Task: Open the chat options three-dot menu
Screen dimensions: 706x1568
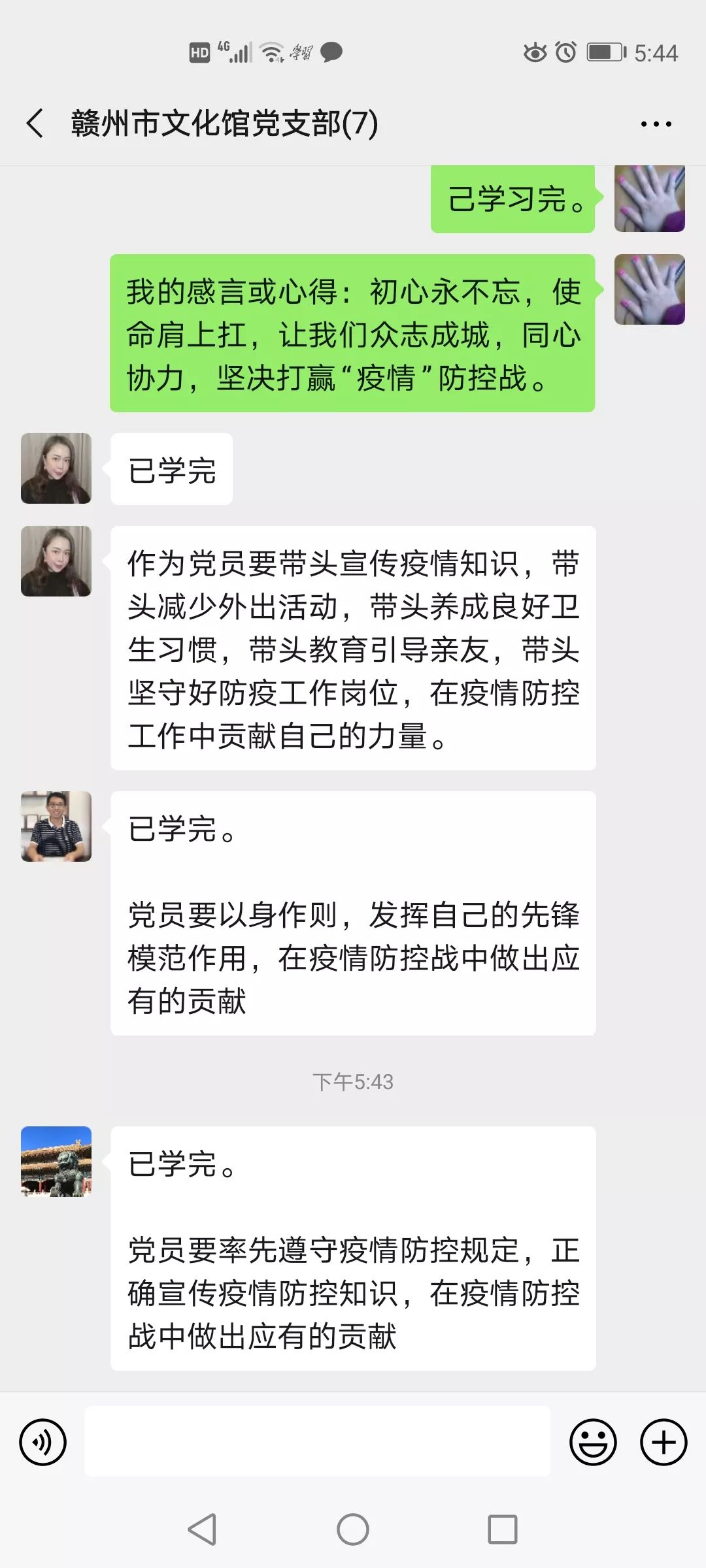Action: click(x=656, y=123)
